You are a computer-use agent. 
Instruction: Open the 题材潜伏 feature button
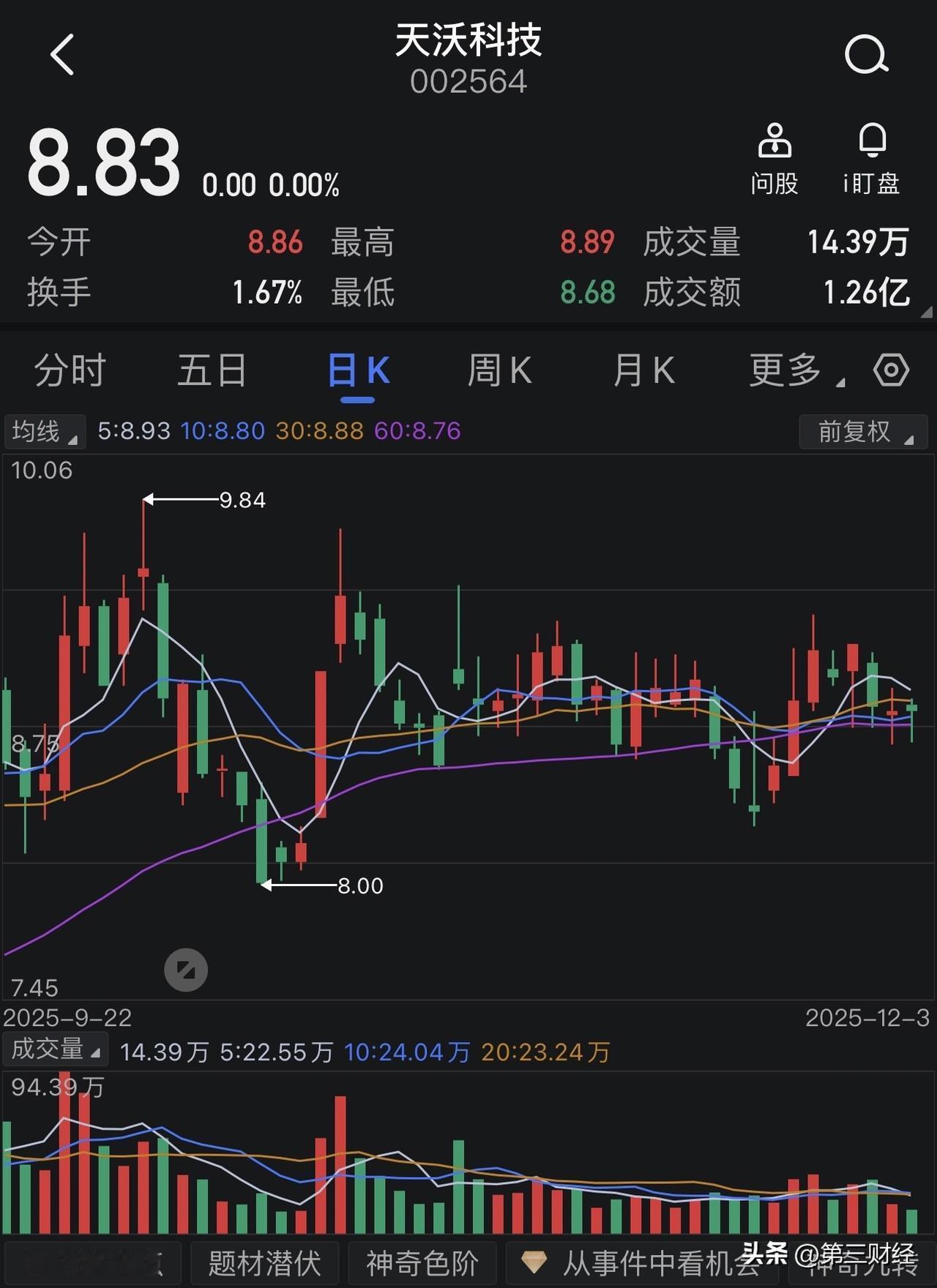(264, 1262)
